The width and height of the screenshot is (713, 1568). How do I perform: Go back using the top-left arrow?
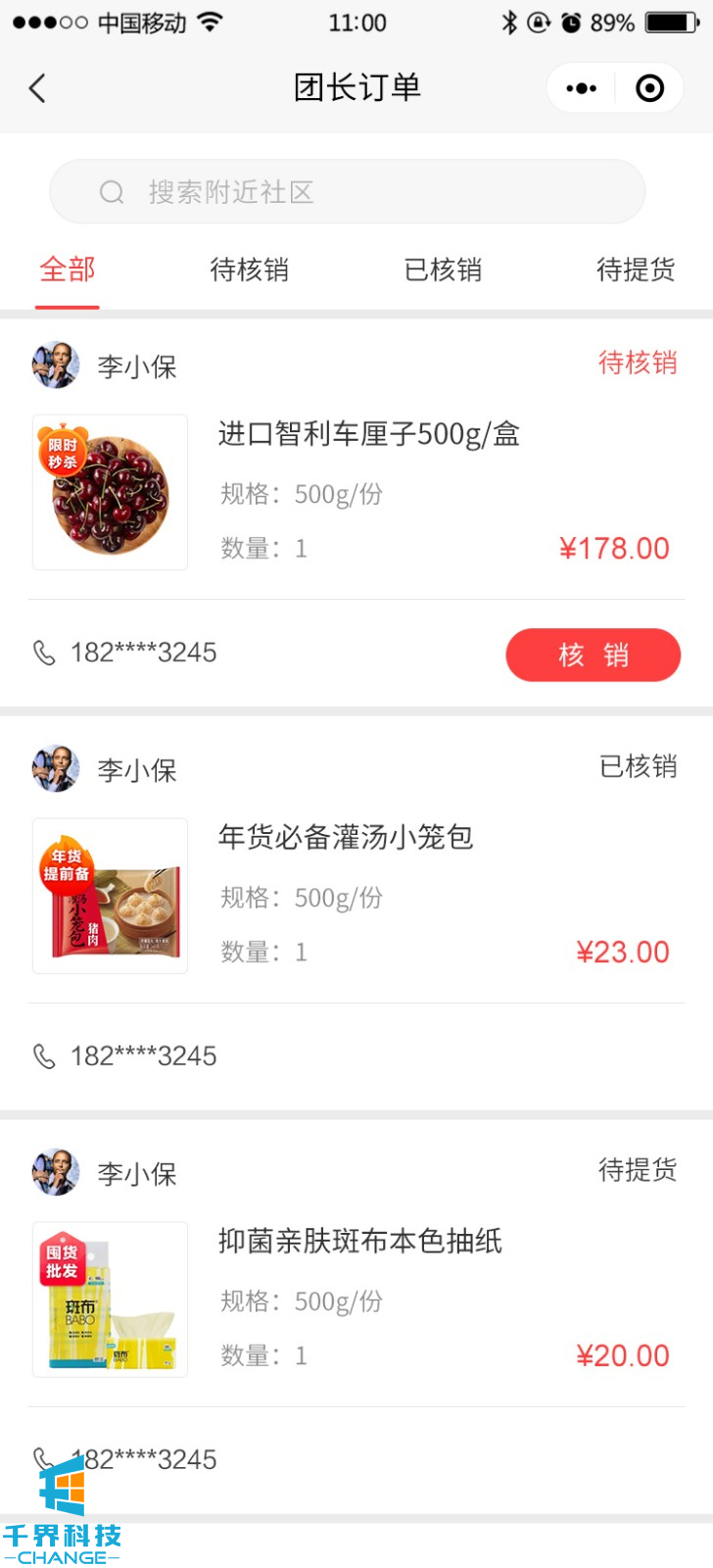point(37,88)
